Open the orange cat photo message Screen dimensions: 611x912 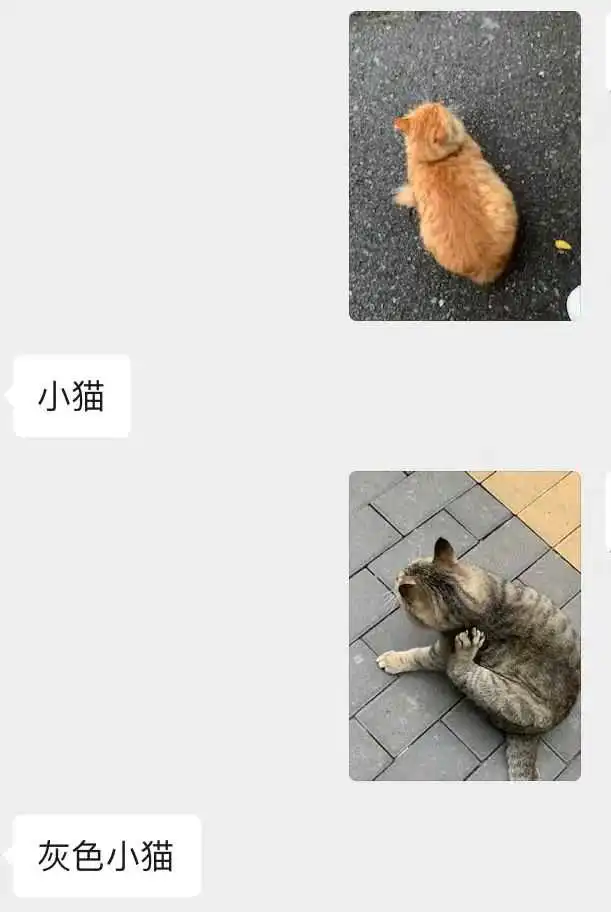tap(464, 166)
